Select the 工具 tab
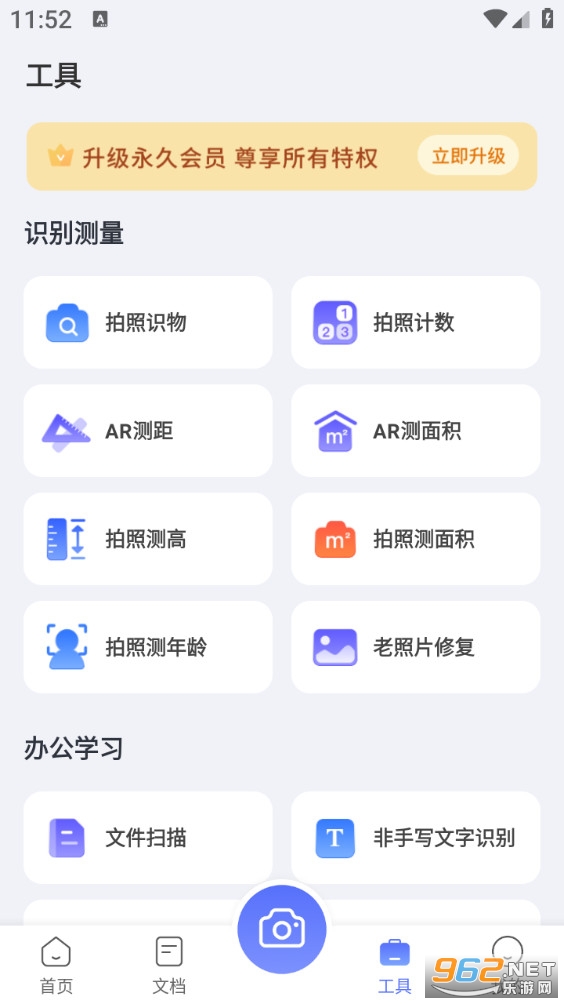This screenshot has height=1004, width=564. [x=394, y=965]
